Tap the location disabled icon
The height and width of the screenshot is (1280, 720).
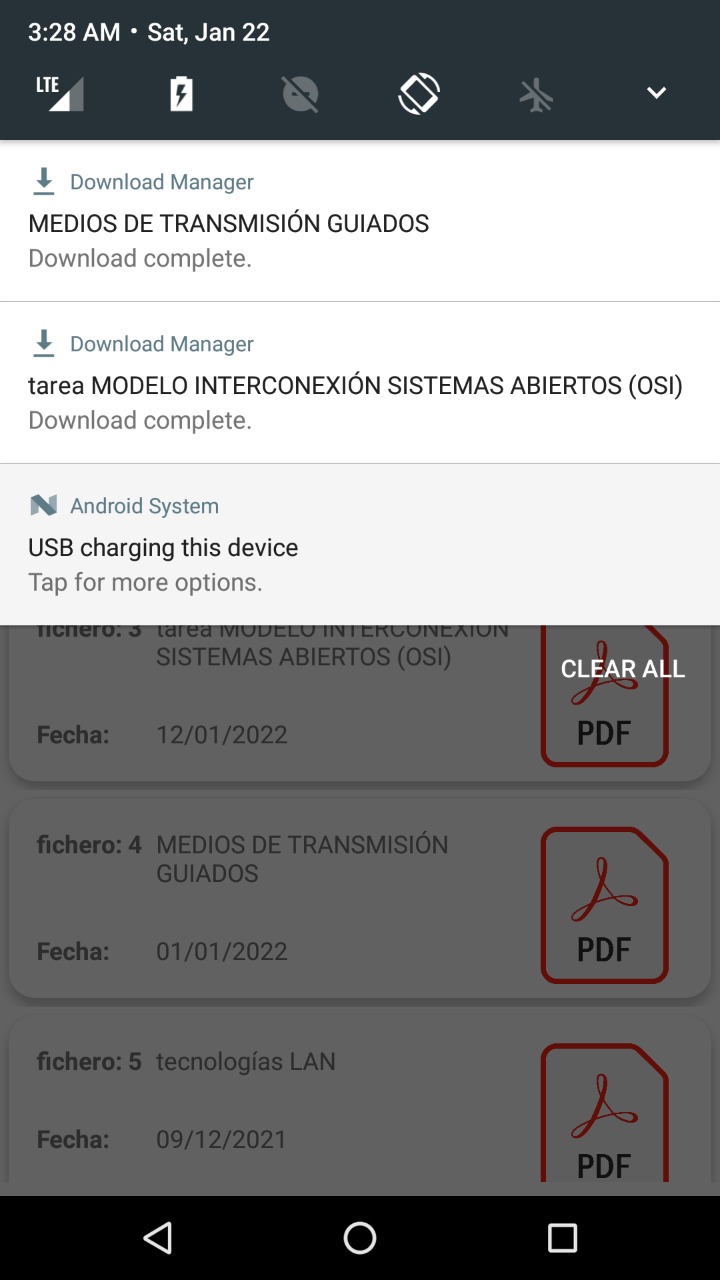click(x=299, y=92)
